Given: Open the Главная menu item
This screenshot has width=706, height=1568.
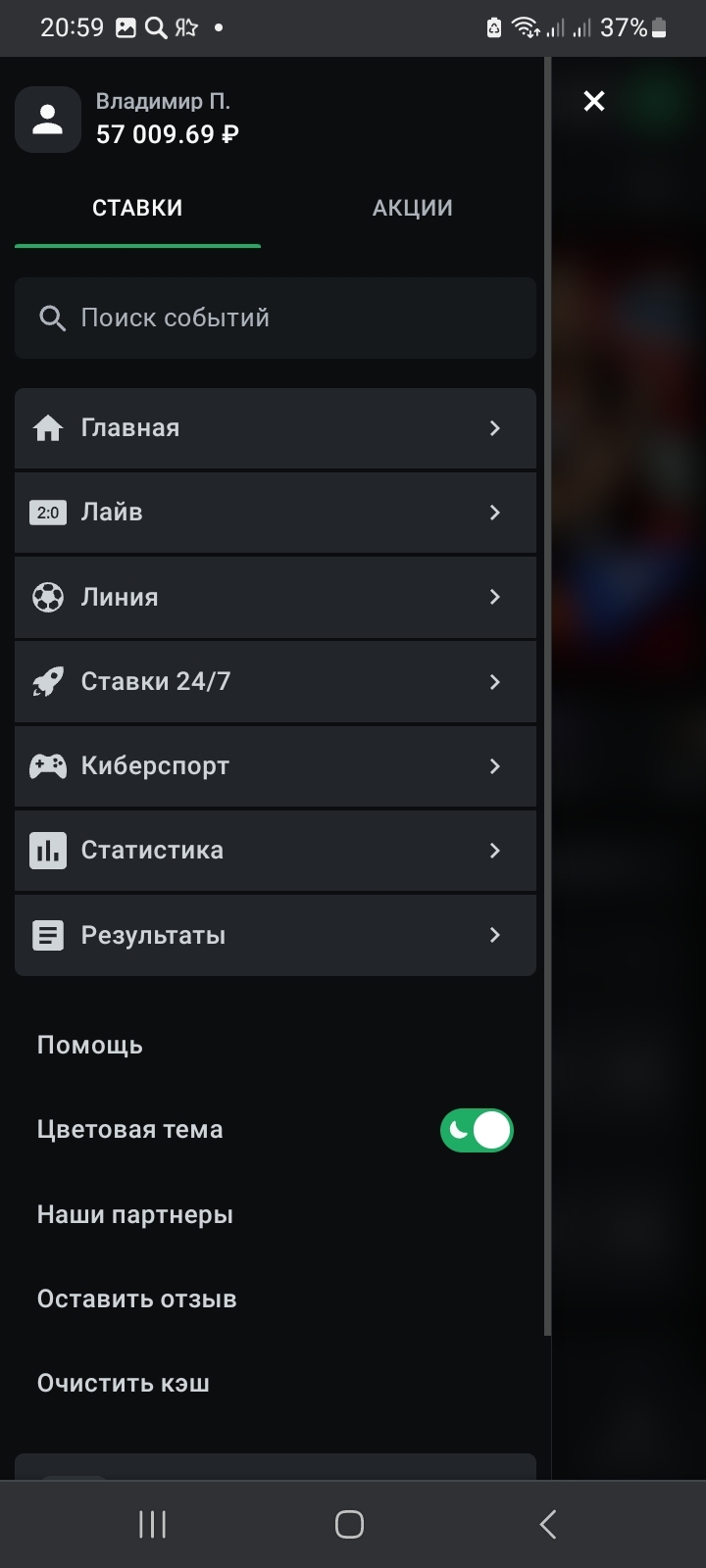Looking at the screenshot, I should (x=275, y=428).
